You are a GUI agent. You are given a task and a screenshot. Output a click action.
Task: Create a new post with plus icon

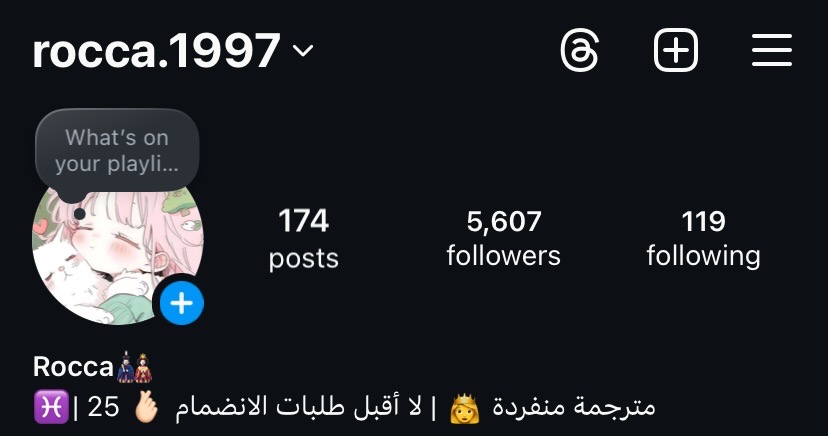click(676, 49)
